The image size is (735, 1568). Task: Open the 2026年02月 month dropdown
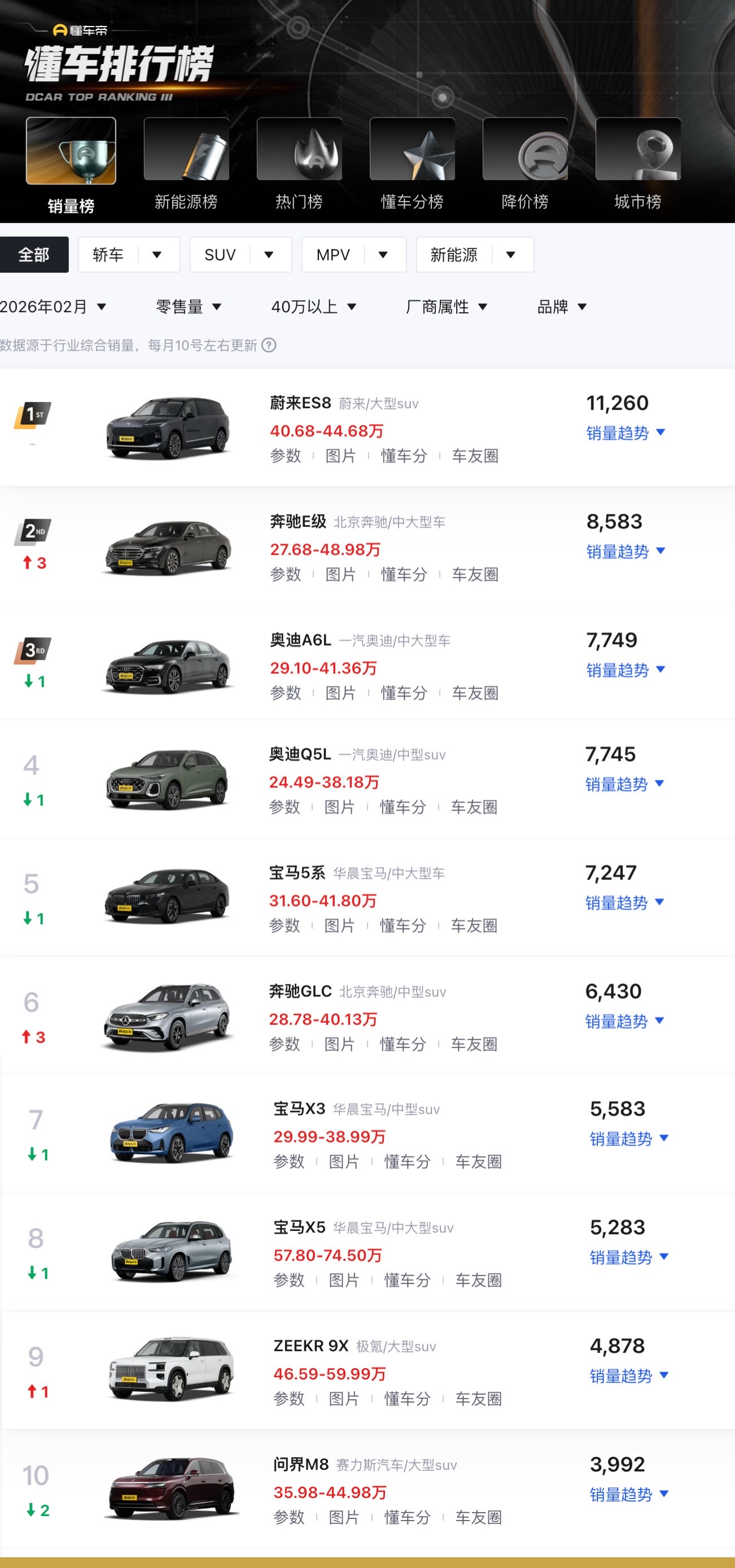pyautogui.click(x=54, y=308)
